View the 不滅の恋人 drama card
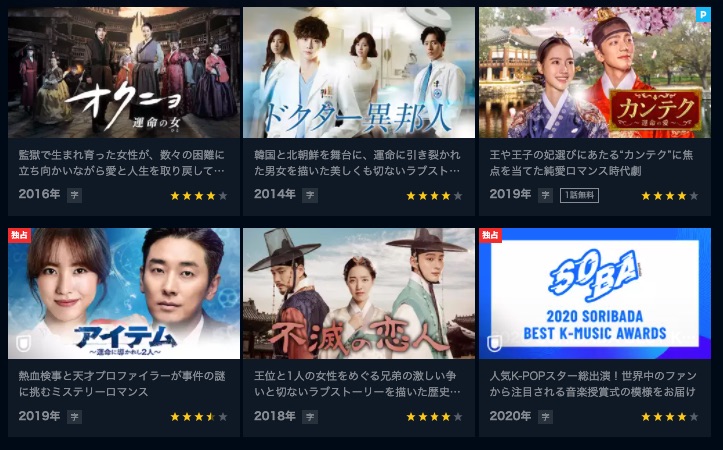This screenshot has width=723, height=450. point(358,295)
